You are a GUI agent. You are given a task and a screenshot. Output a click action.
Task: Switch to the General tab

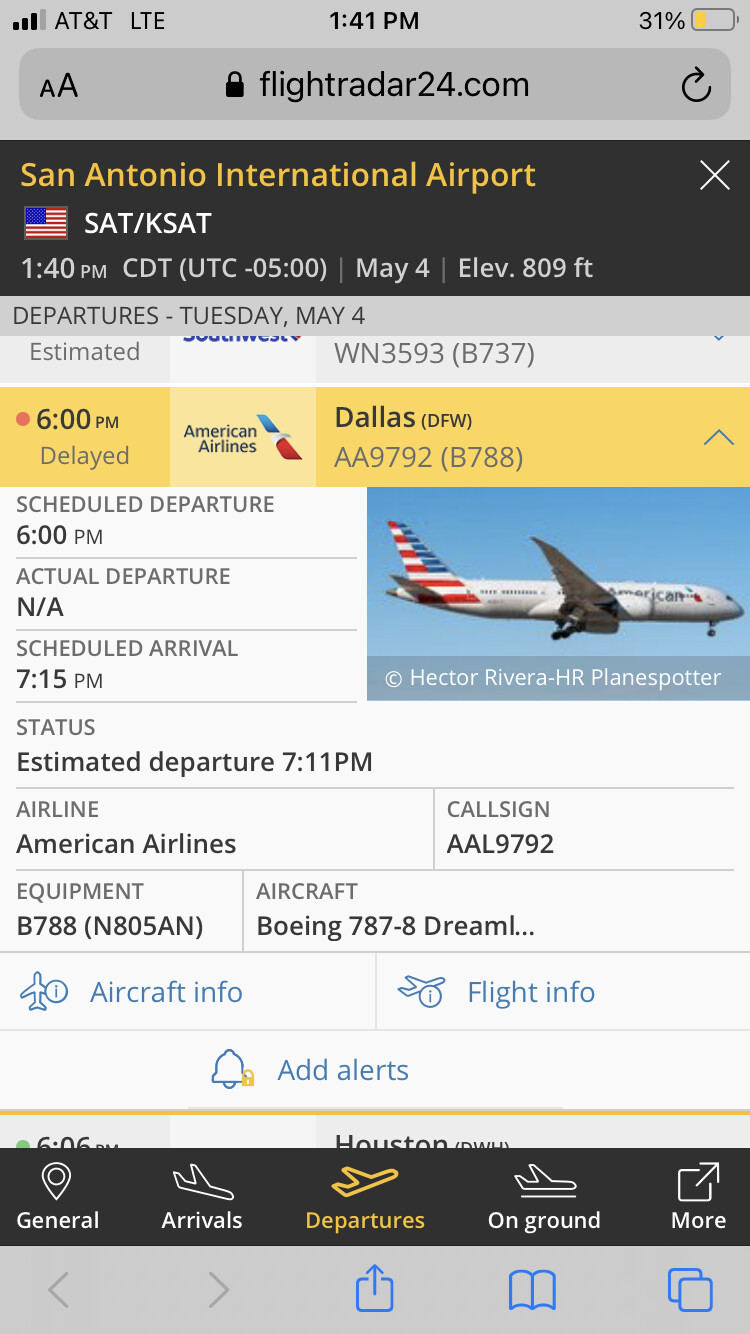[57, 1197]
